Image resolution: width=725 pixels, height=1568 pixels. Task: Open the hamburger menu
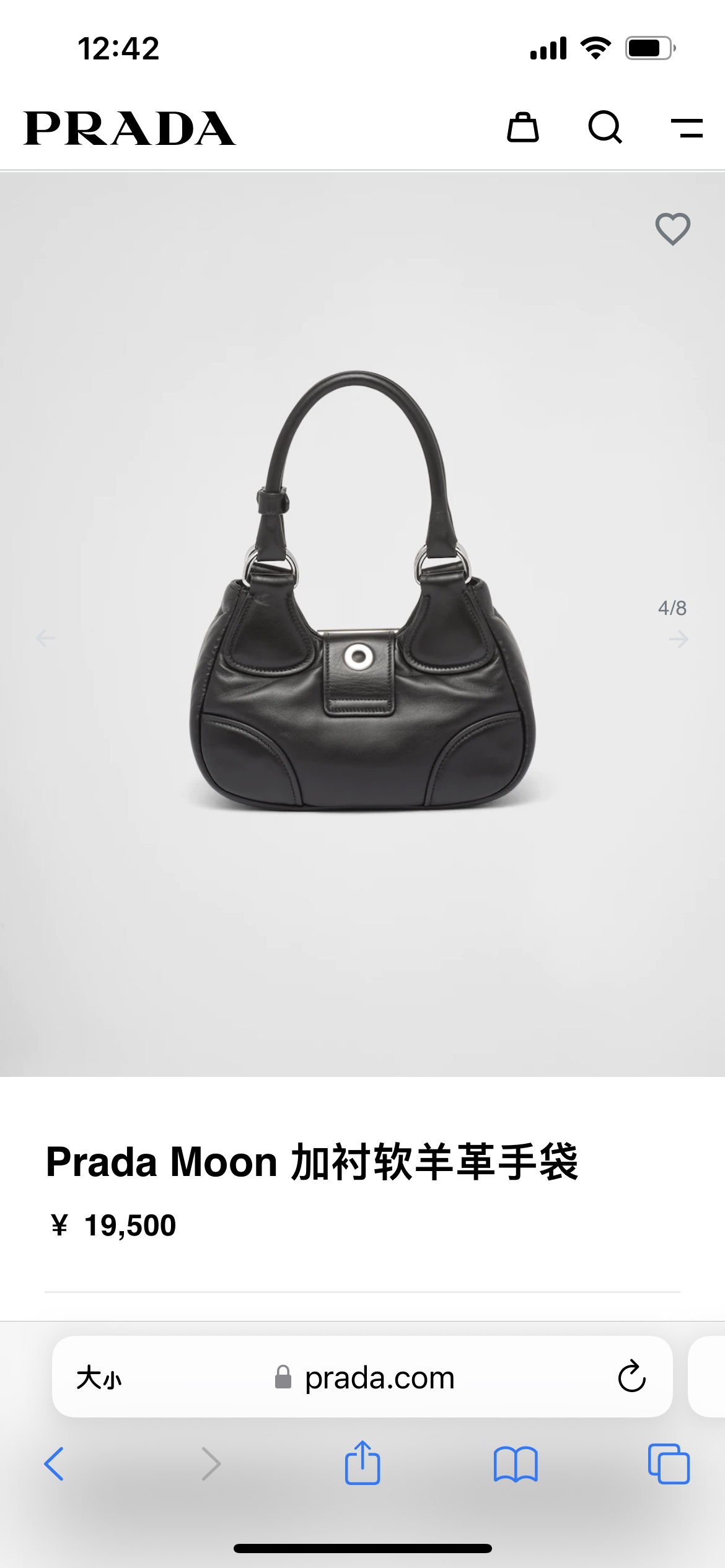(687, 128)
